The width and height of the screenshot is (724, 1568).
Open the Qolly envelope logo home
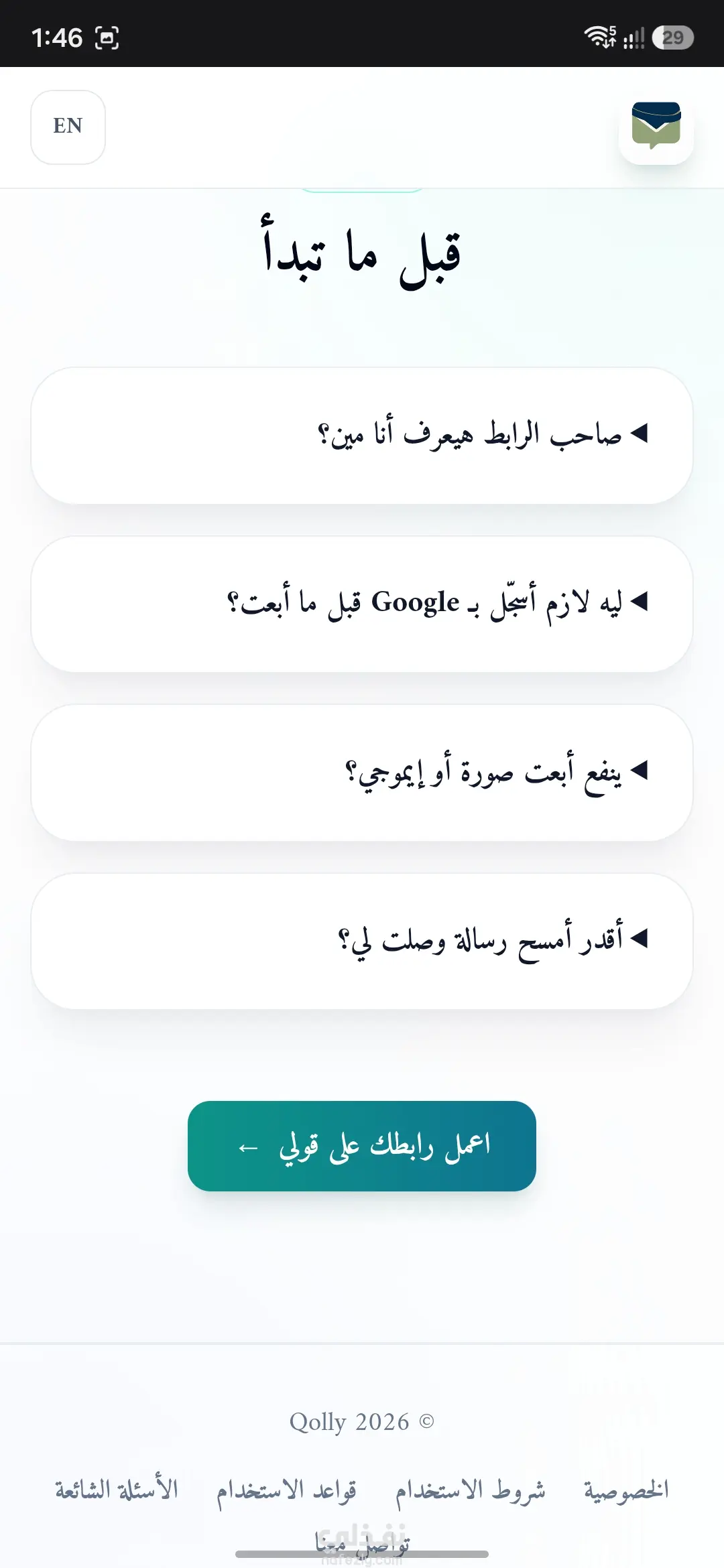tap(656, 127)
